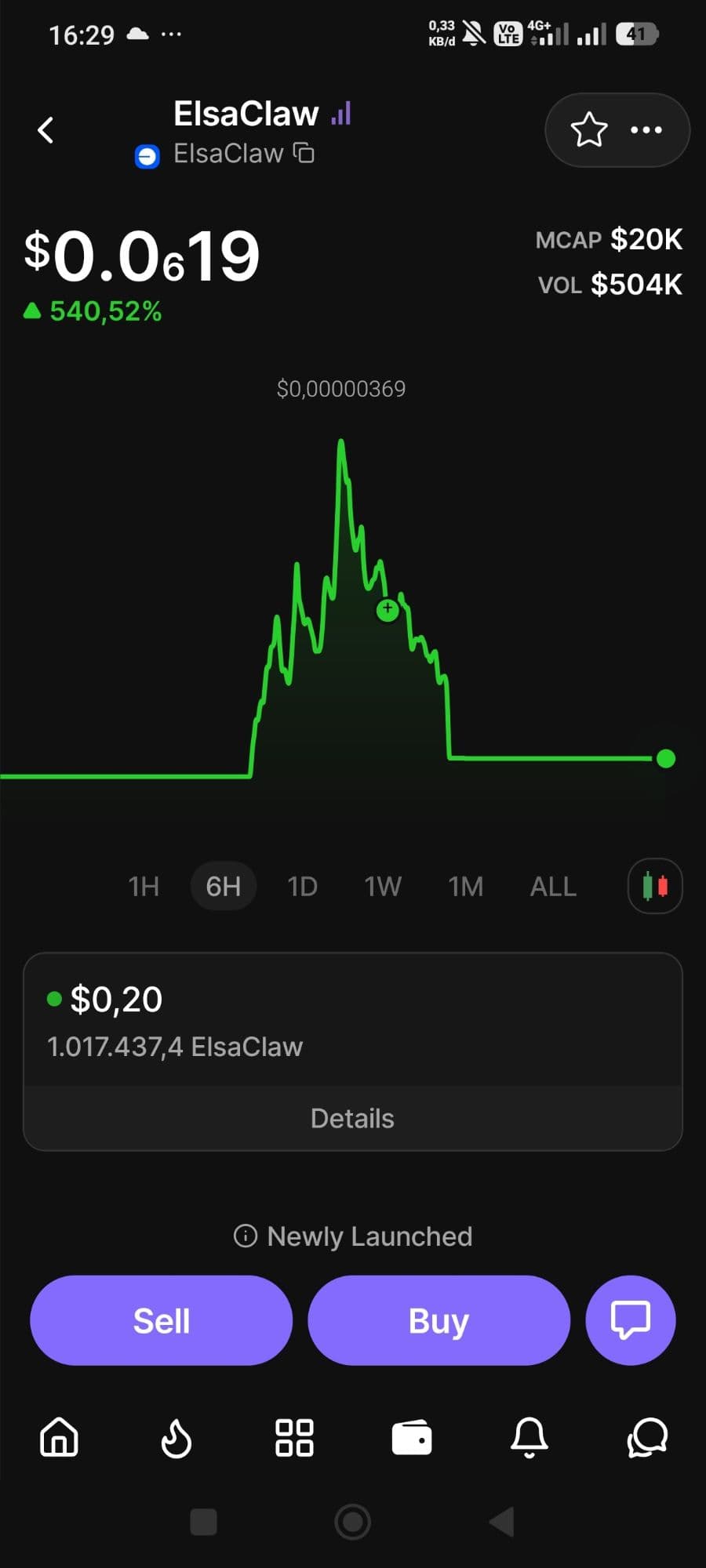Change chart range to 1M
706x1568 pixels.
tap(465, 887)
